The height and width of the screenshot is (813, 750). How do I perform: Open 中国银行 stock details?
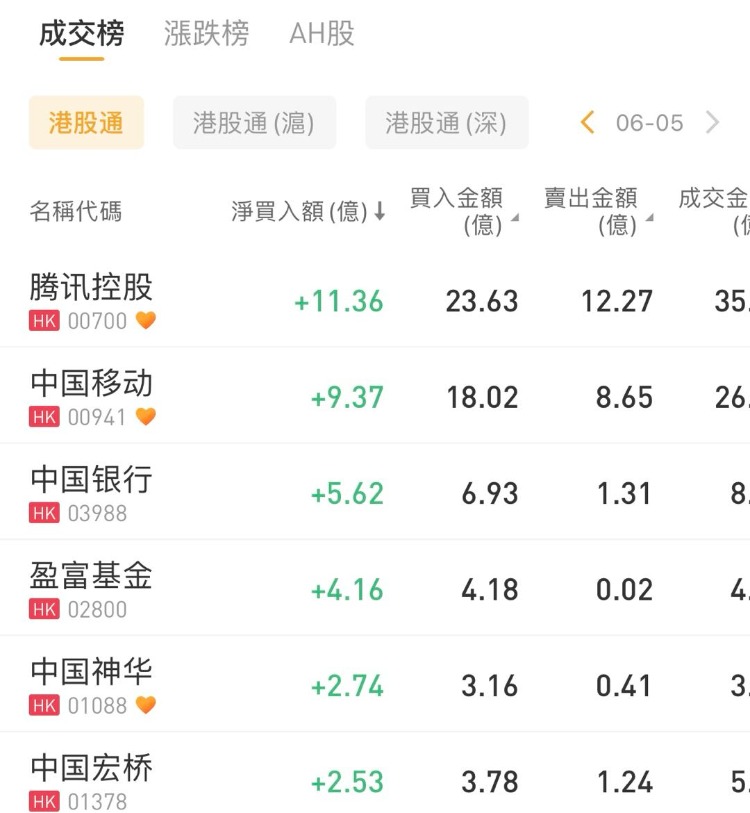92,491
